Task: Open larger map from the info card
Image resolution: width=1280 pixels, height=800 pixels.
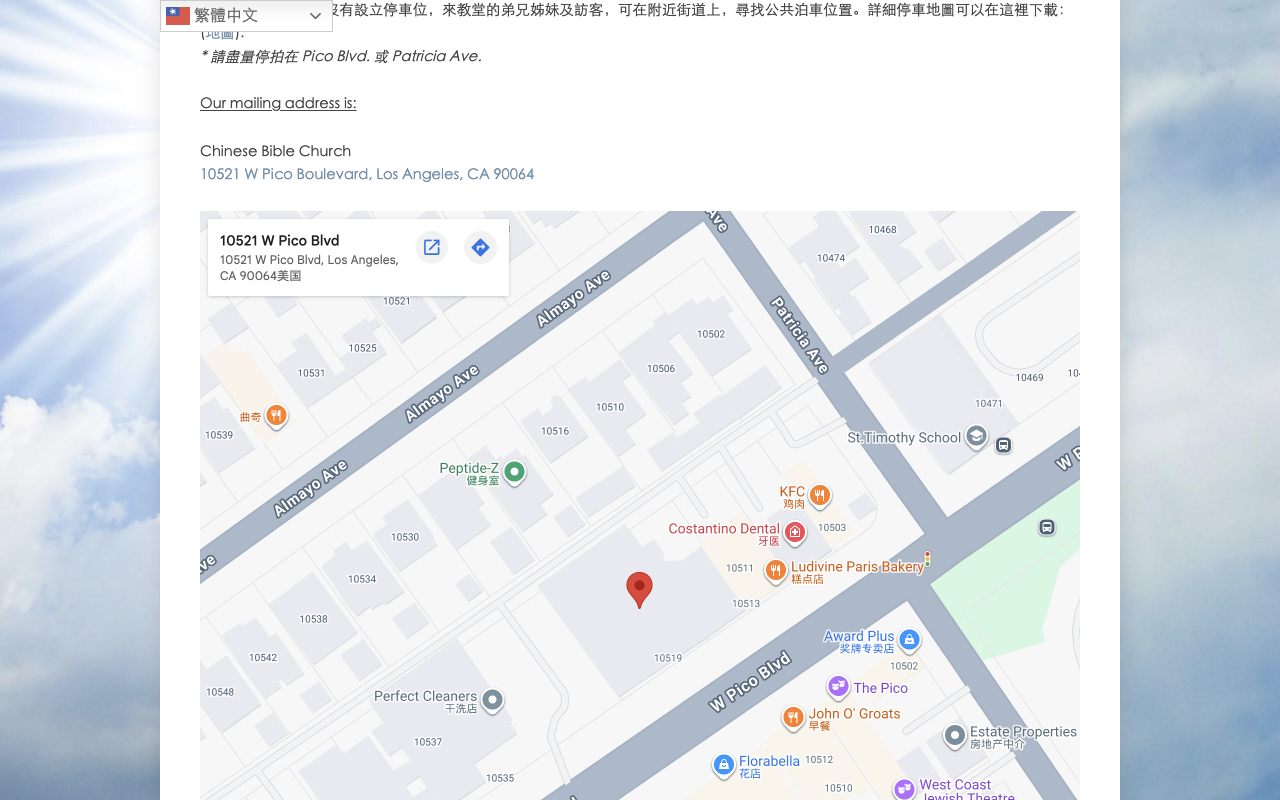Action: click(x=432, y=247)
